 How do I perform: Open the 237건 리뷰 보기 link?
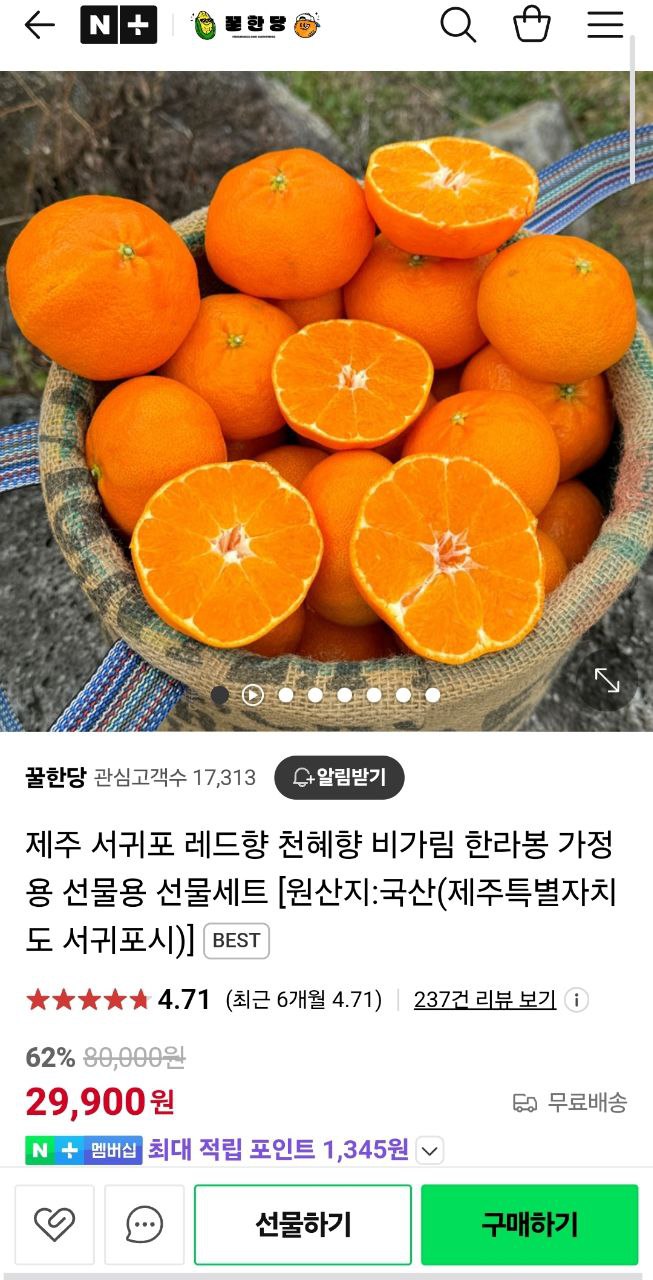point(484,999)
